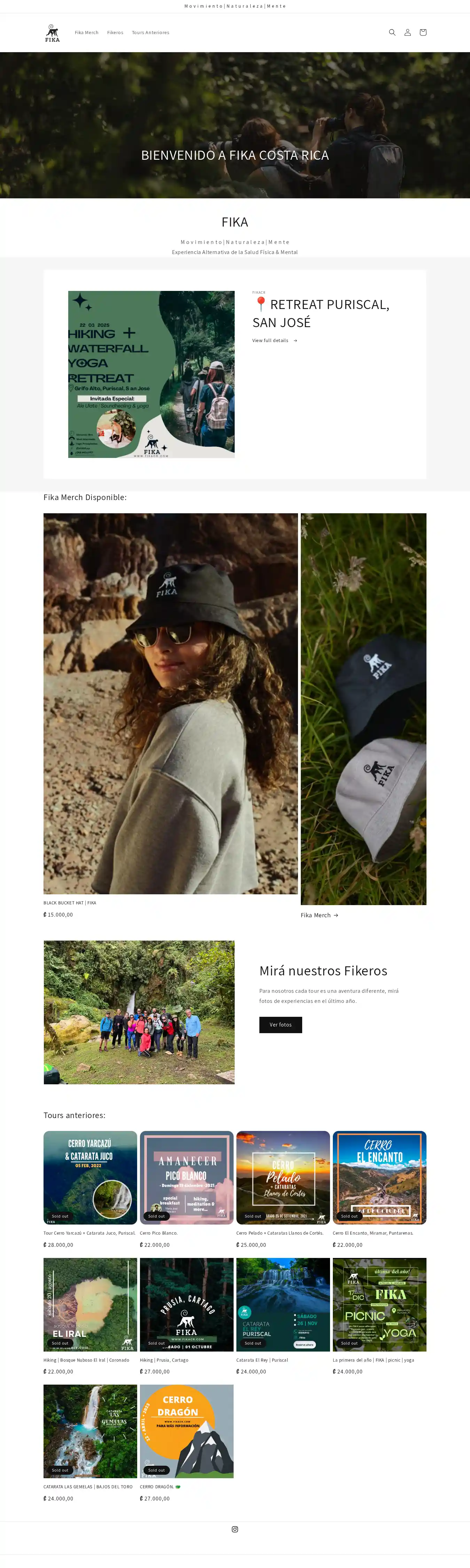
Task: Open Tour Cerro Yarcazú + Catarata Juco
Action: pyautogui.click(x=89, y=1233)
